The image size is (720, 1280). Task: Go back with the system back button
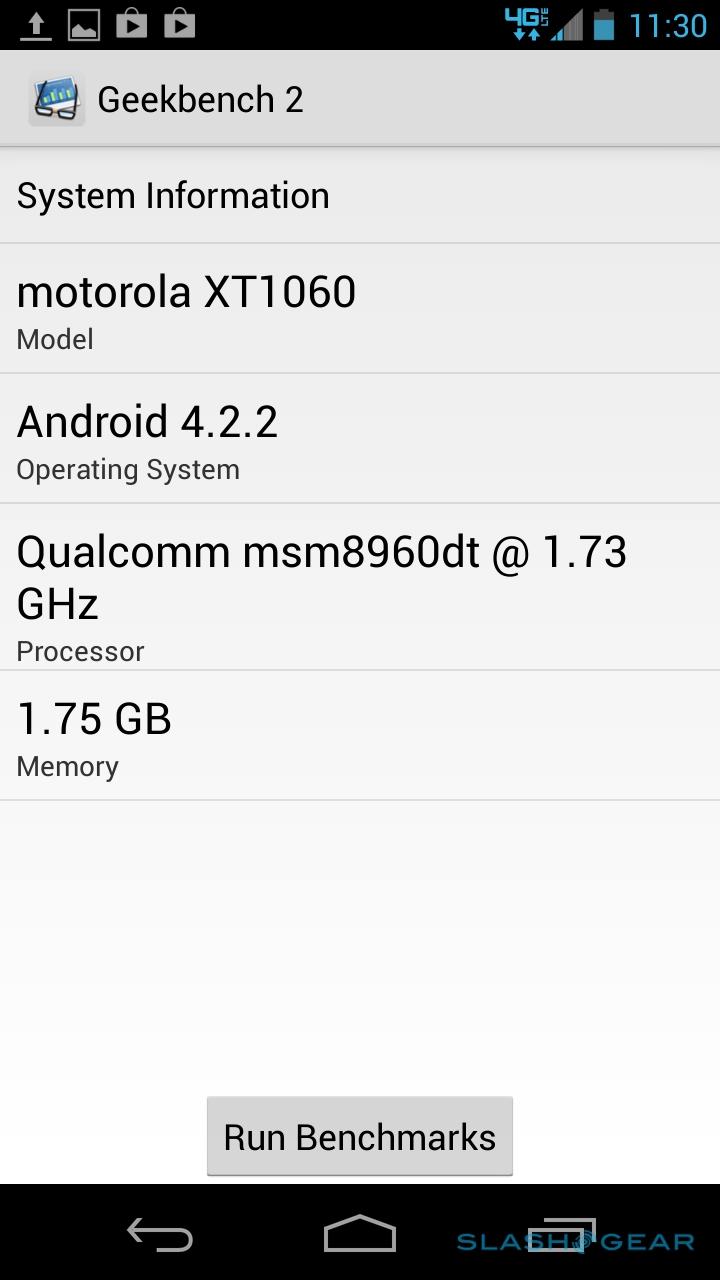click(159, 1235)
